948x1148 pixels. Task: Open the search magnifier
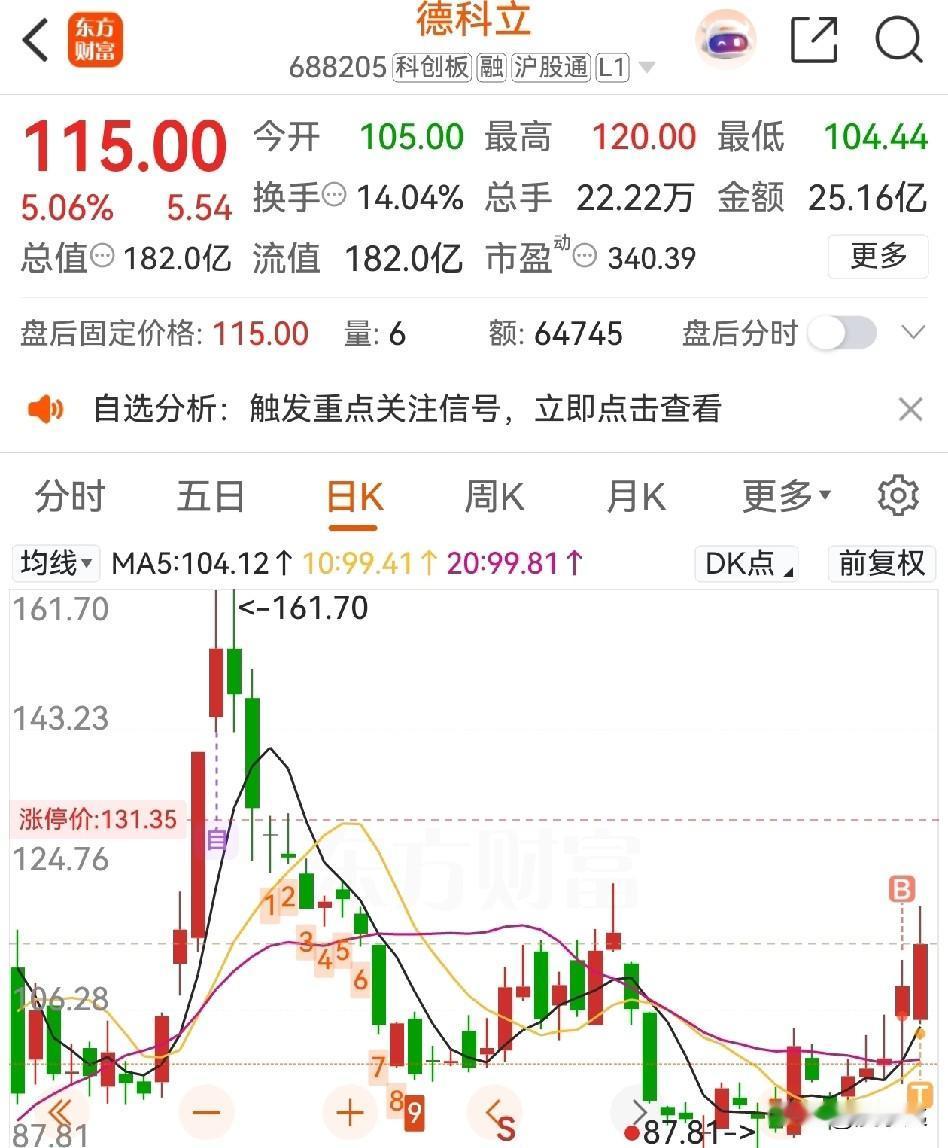tap(898, 40)
